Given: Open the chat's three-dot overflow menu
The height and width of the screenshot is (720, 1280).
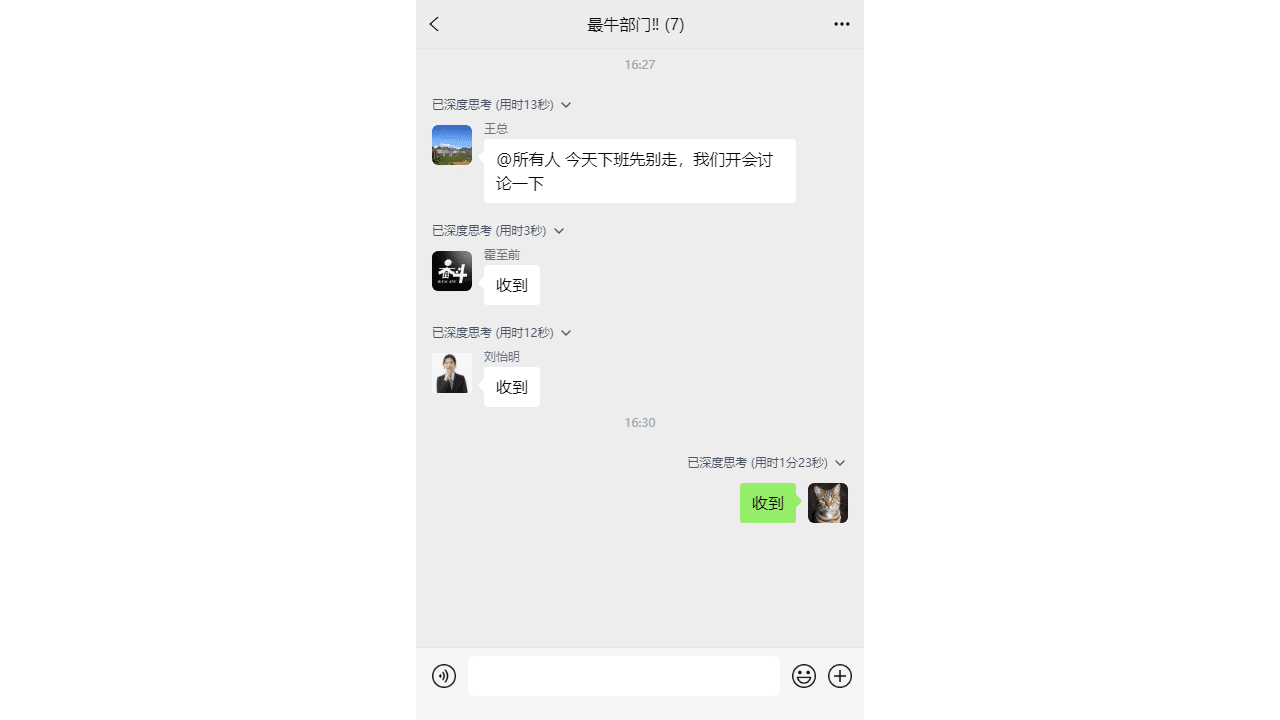Looking at the screenshot, I should [842, 24].
